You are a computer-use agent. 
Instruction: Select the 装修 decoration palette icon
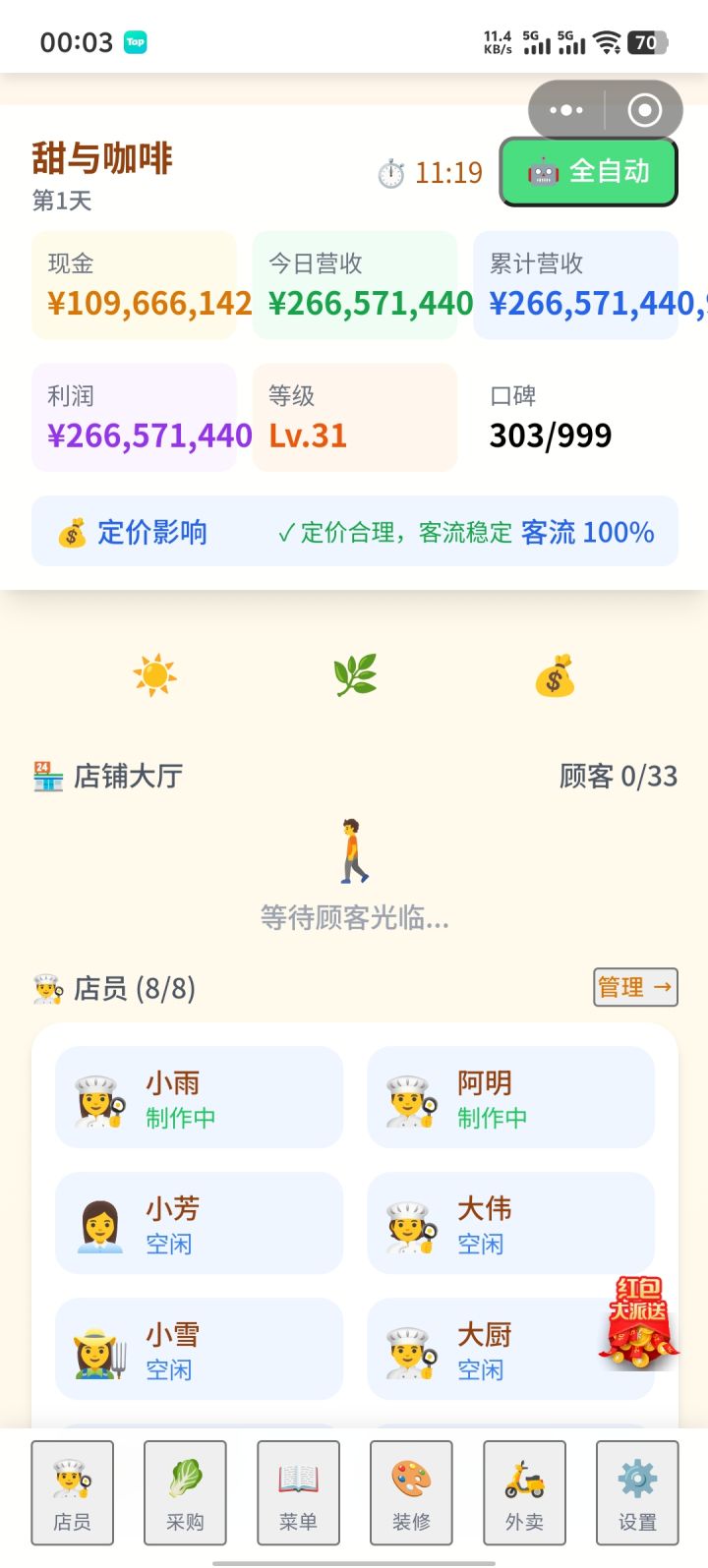(411, 1491)
